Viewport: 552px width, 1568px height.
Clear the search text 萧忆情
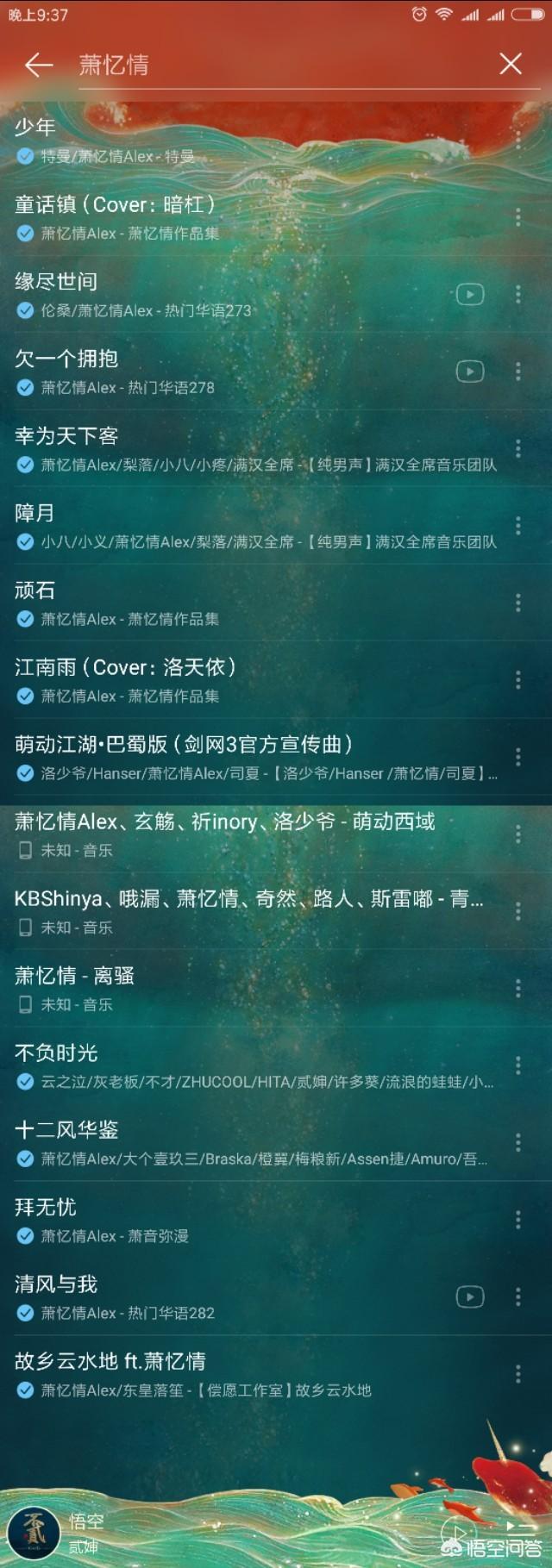click(511, 64)
